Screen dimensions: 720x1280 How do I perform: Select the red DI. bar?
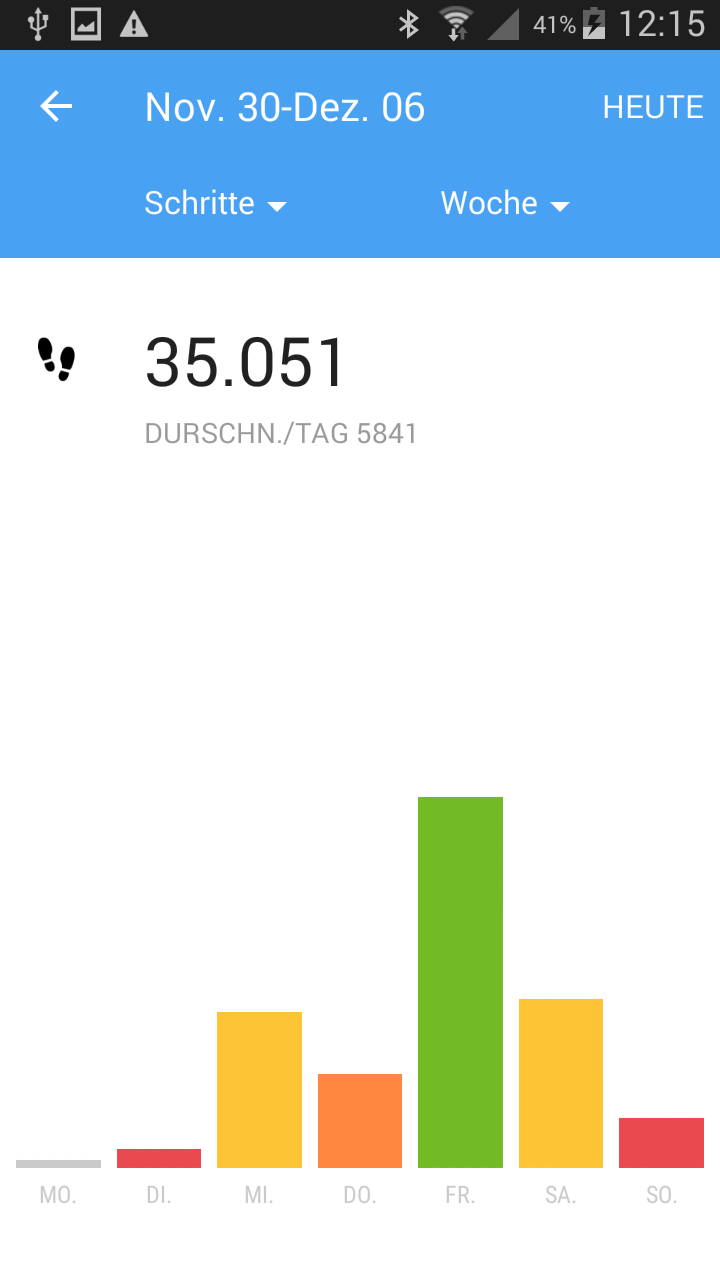[159, 1158]
